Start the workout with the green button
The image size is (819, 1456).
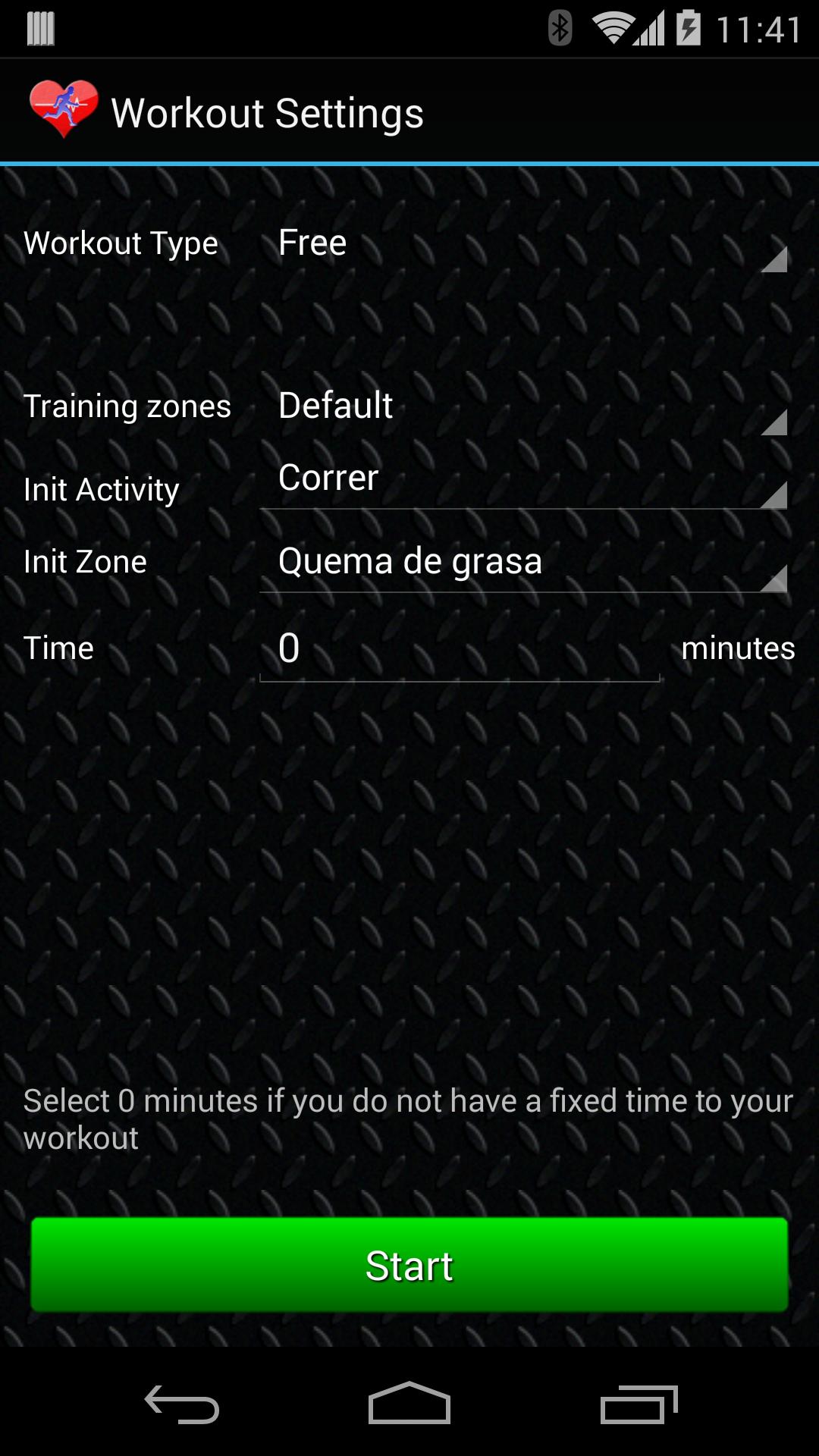click(409, 1265)
